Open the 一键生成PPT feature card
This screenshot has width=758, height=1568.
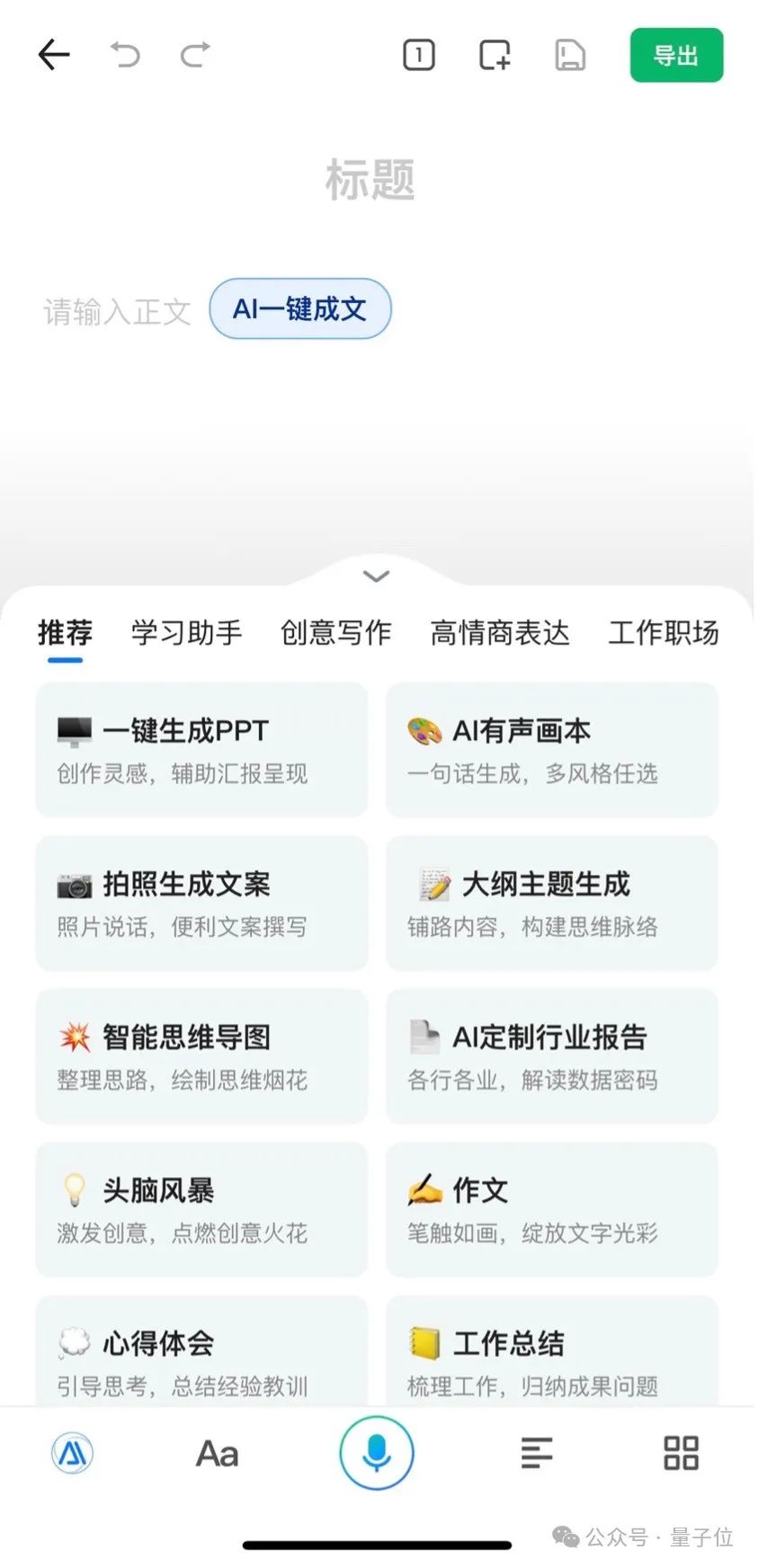(x=201, y=750)
